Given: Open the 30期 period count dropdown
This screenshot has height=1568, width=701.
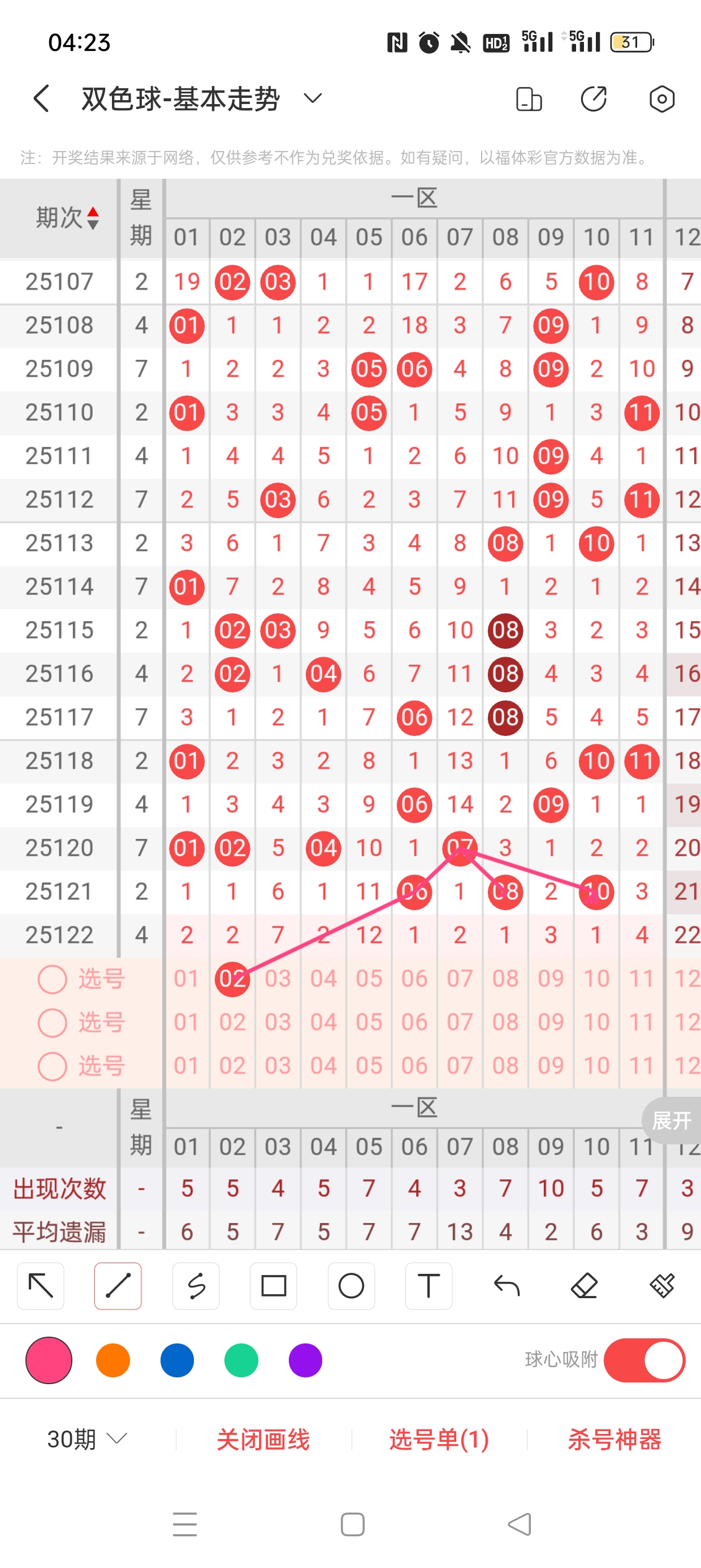Looking at the screenshot, I should click(x=87, y=1439).
